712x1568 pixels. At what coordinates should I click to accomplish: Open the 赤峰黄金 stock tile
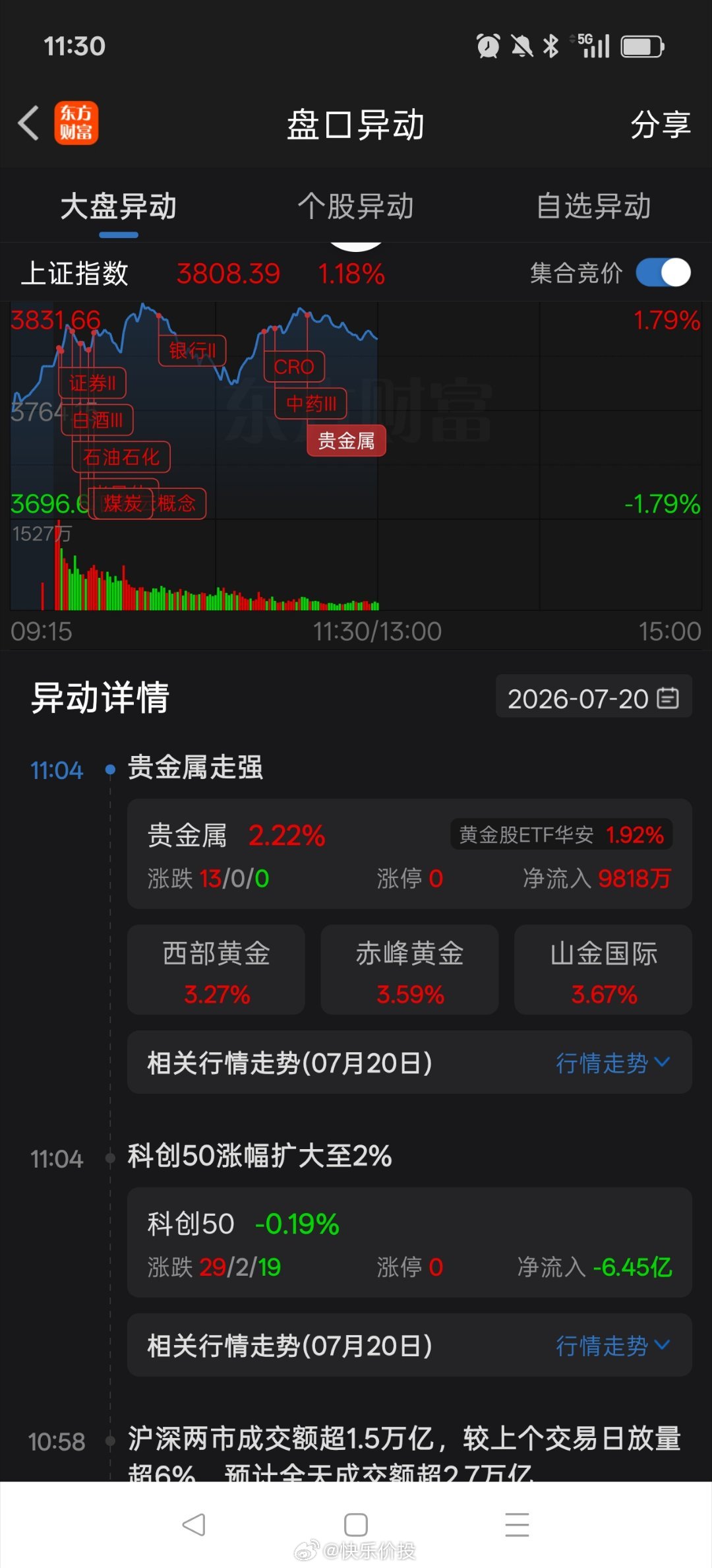point(409,970)
